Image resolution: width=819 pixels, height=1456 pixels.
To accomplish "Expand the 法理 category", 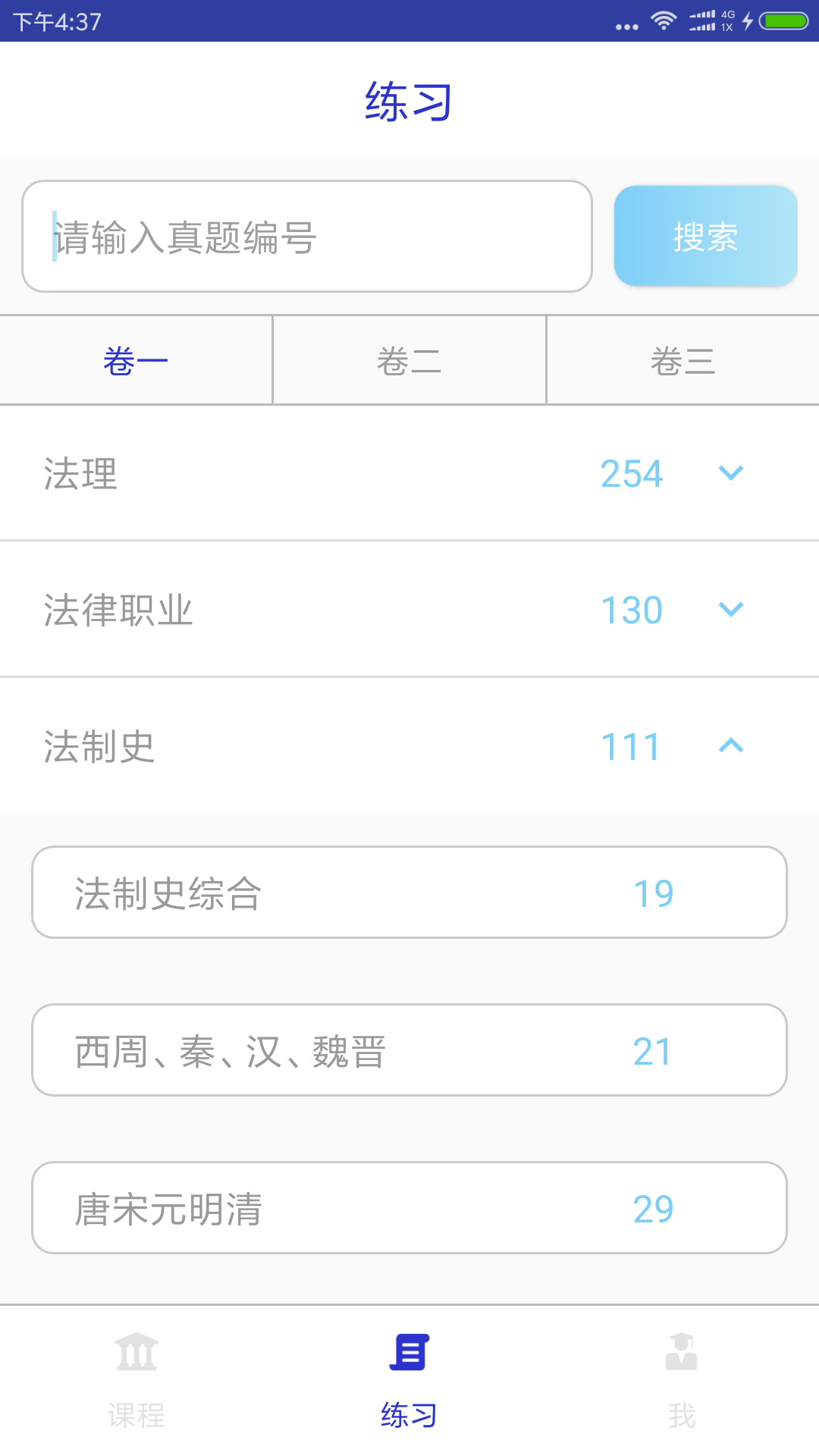I will coord(730,473).
